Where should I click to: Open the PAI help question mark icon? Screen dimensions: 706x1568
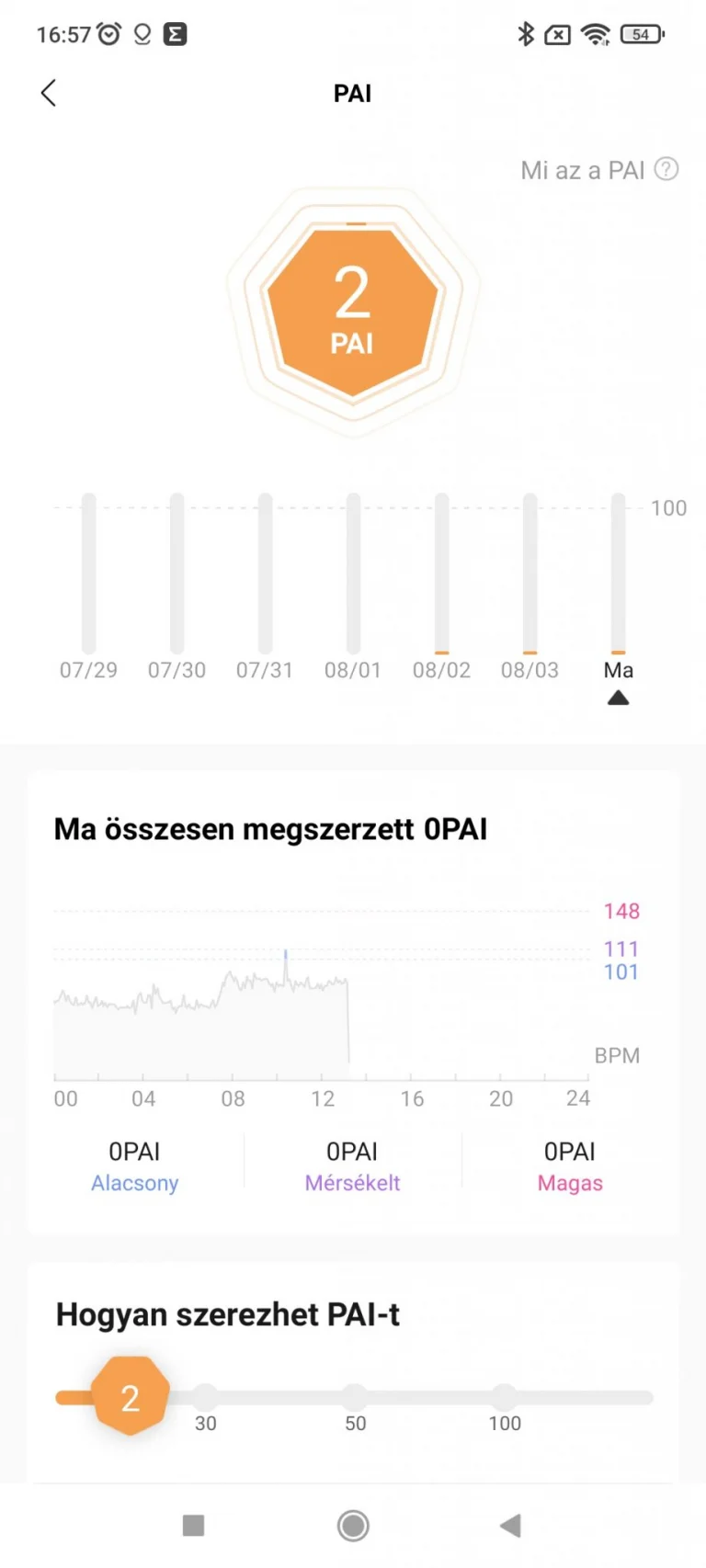tap(665, 169)
